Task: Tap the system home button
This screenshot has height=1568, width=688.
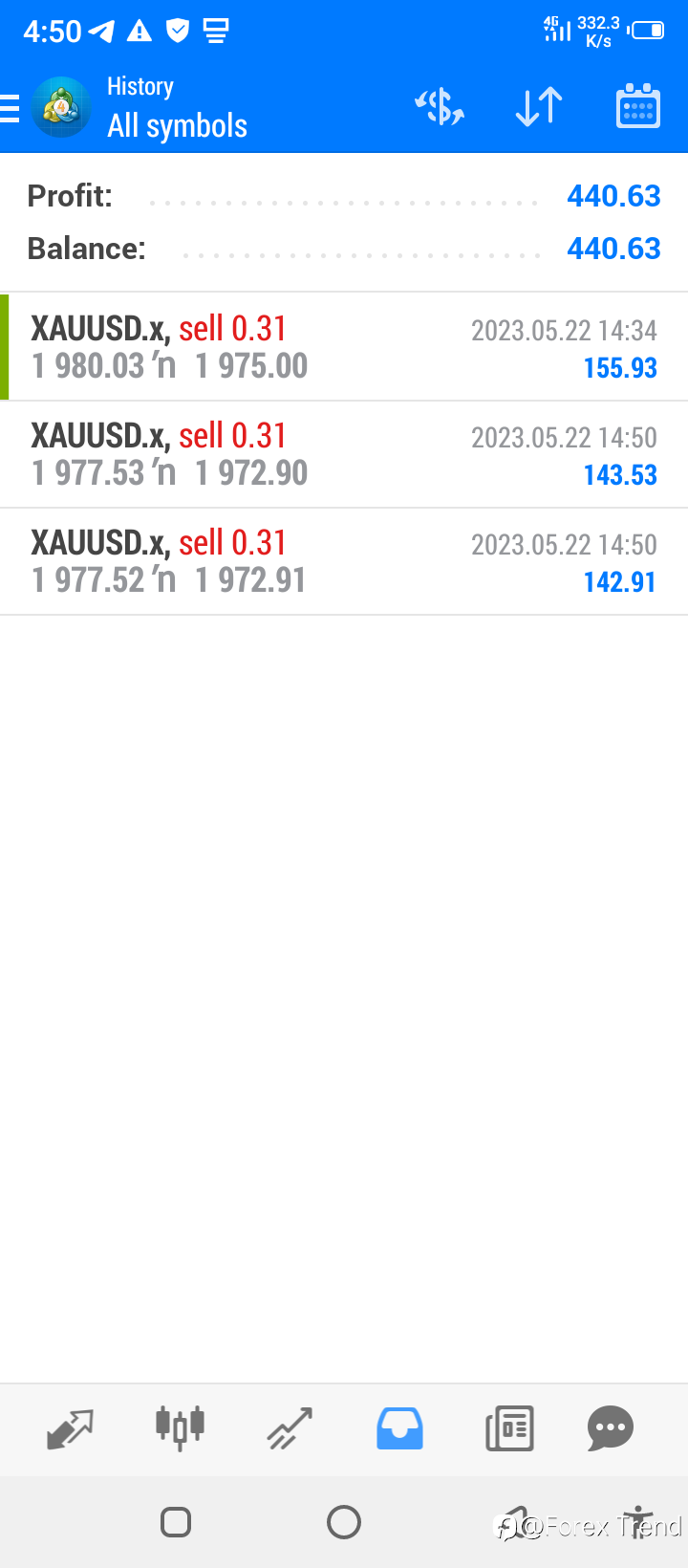Action: tap(344, 1522)
